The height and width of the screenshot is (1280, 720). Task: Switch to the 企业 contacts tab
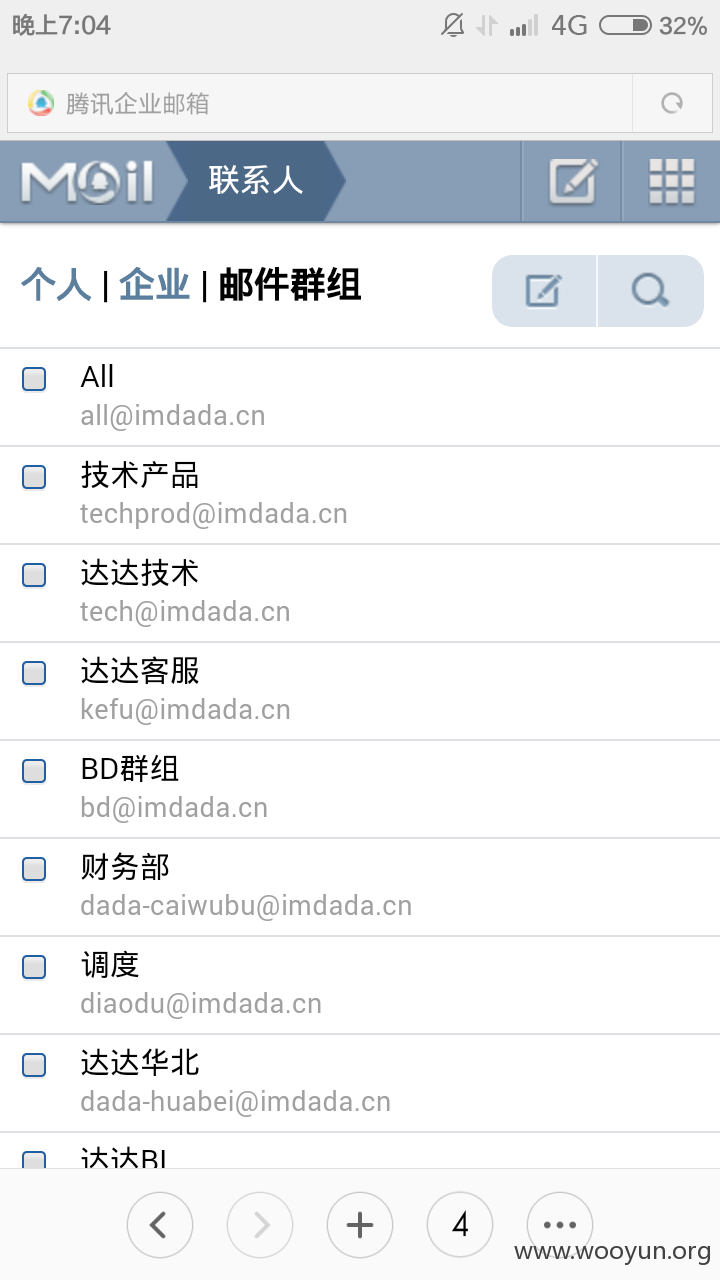pyautogui.click(x=155, y=286)
